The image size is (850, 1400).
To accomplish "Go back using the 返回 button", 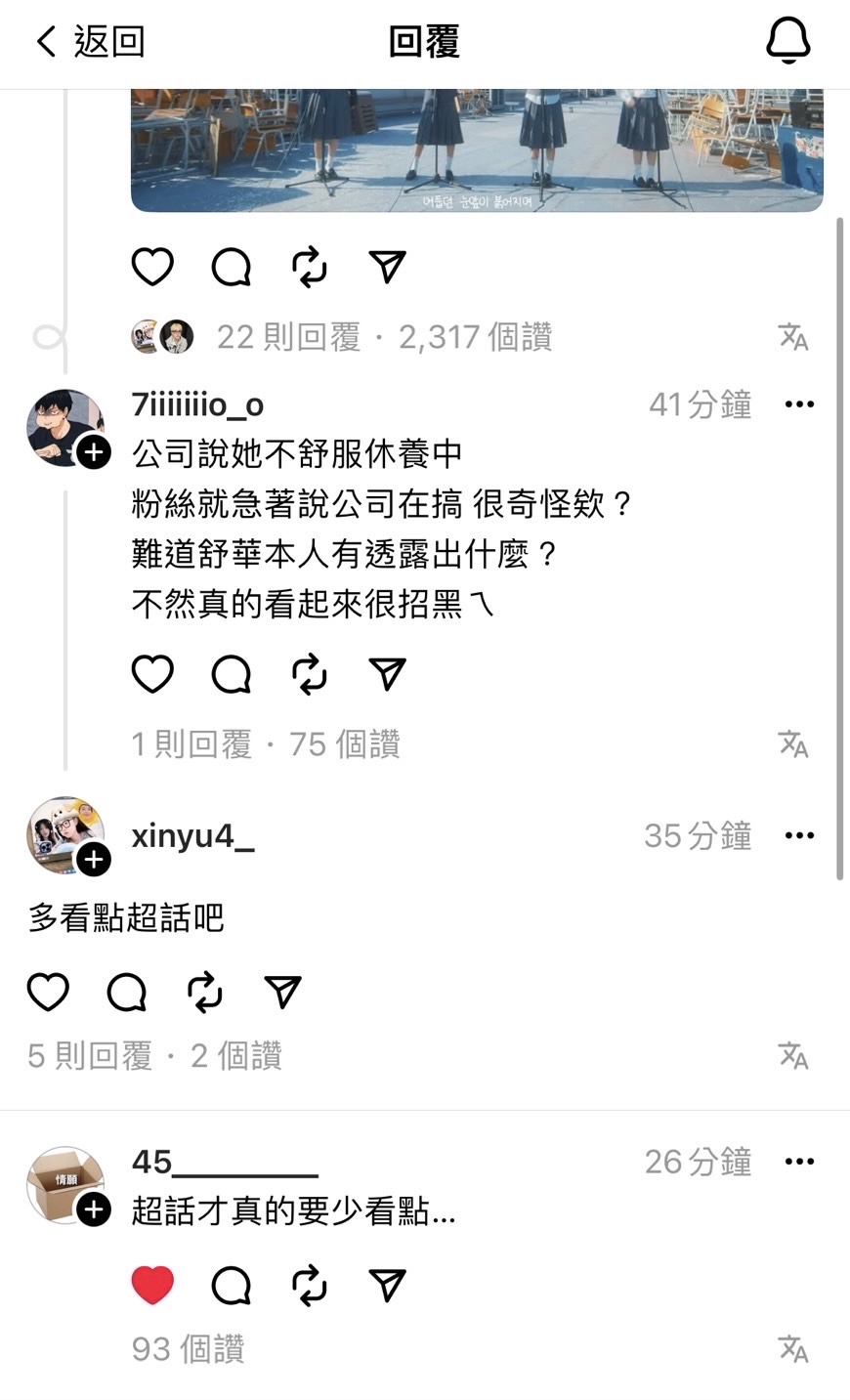I will (x=90, y=42).
